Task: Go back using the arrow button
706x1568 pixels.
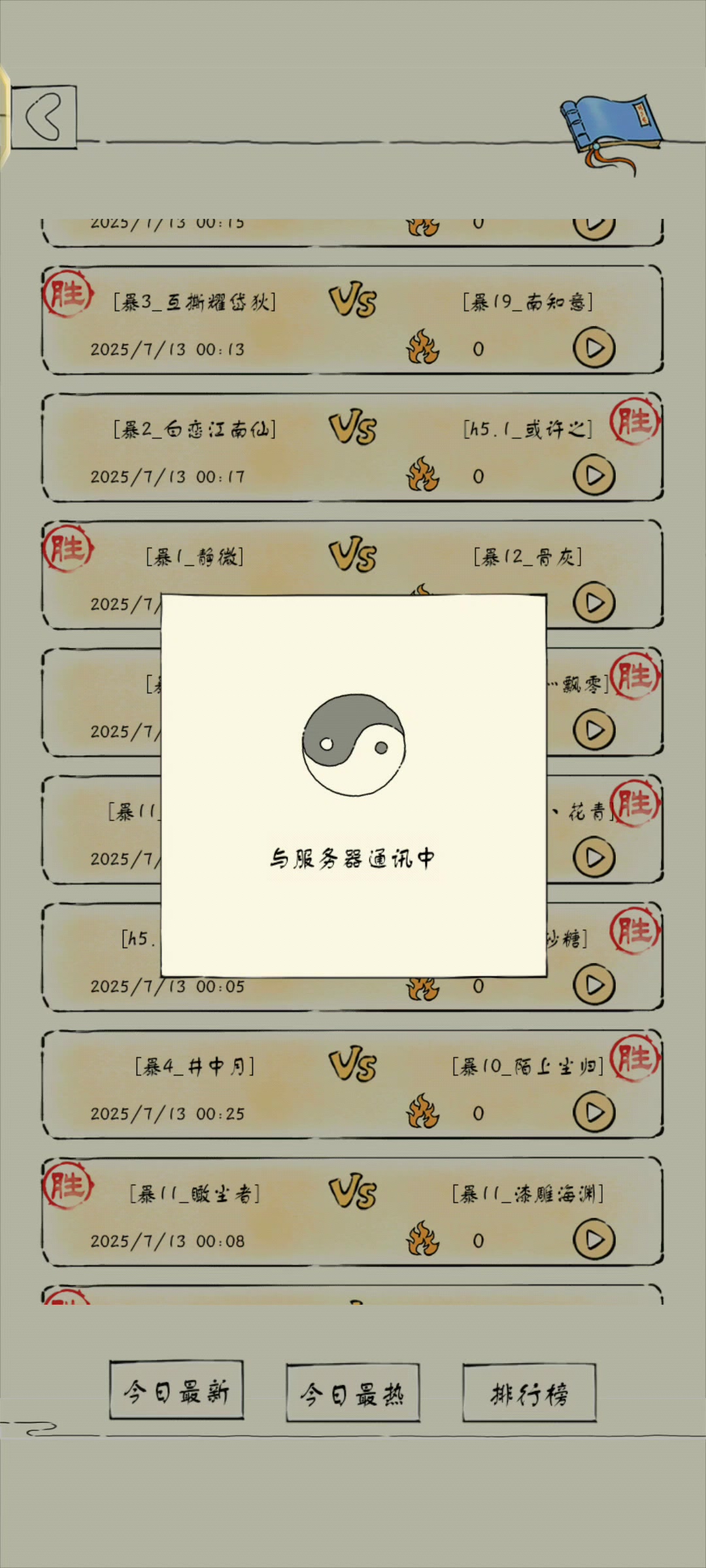Action: point(44,117)
